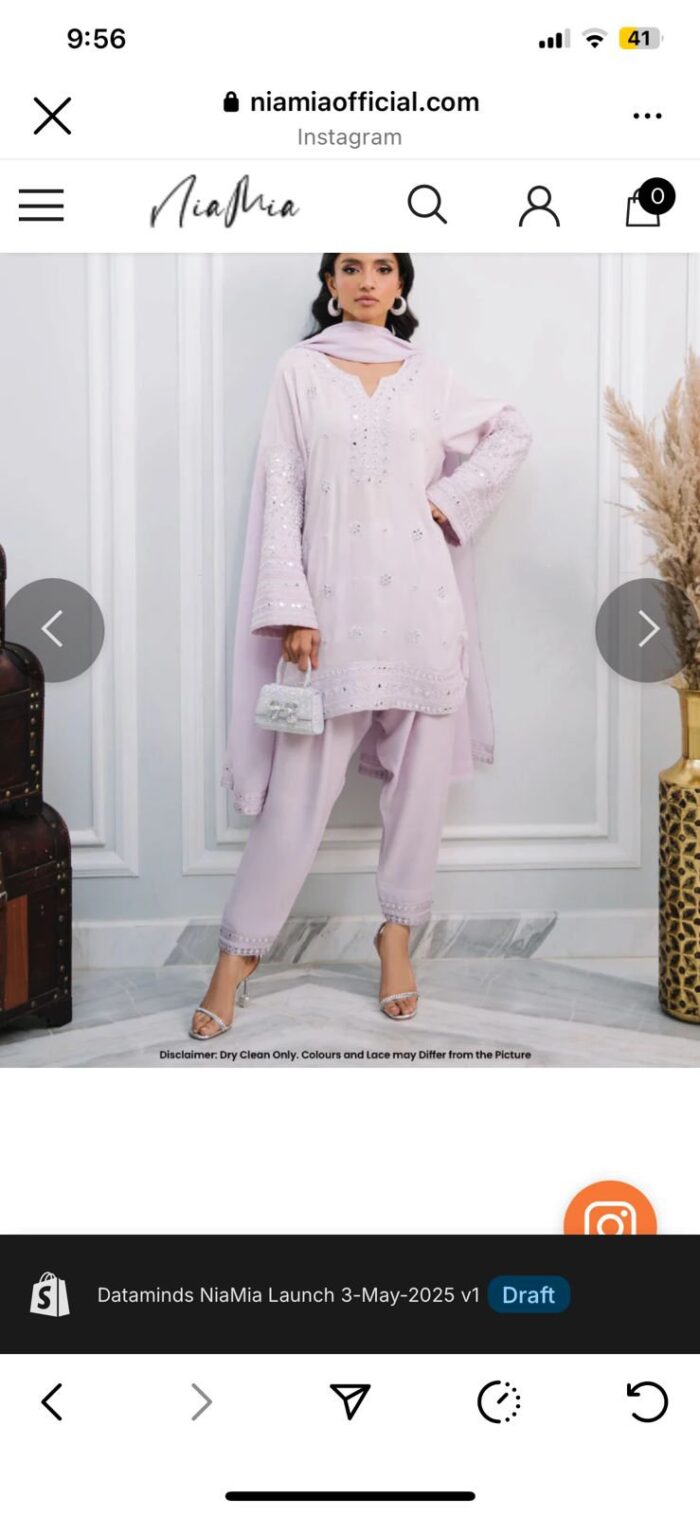This screenshot has width=700, height=1516.
Task: Open the browser activity timer icon
Action: (498, 1401)
